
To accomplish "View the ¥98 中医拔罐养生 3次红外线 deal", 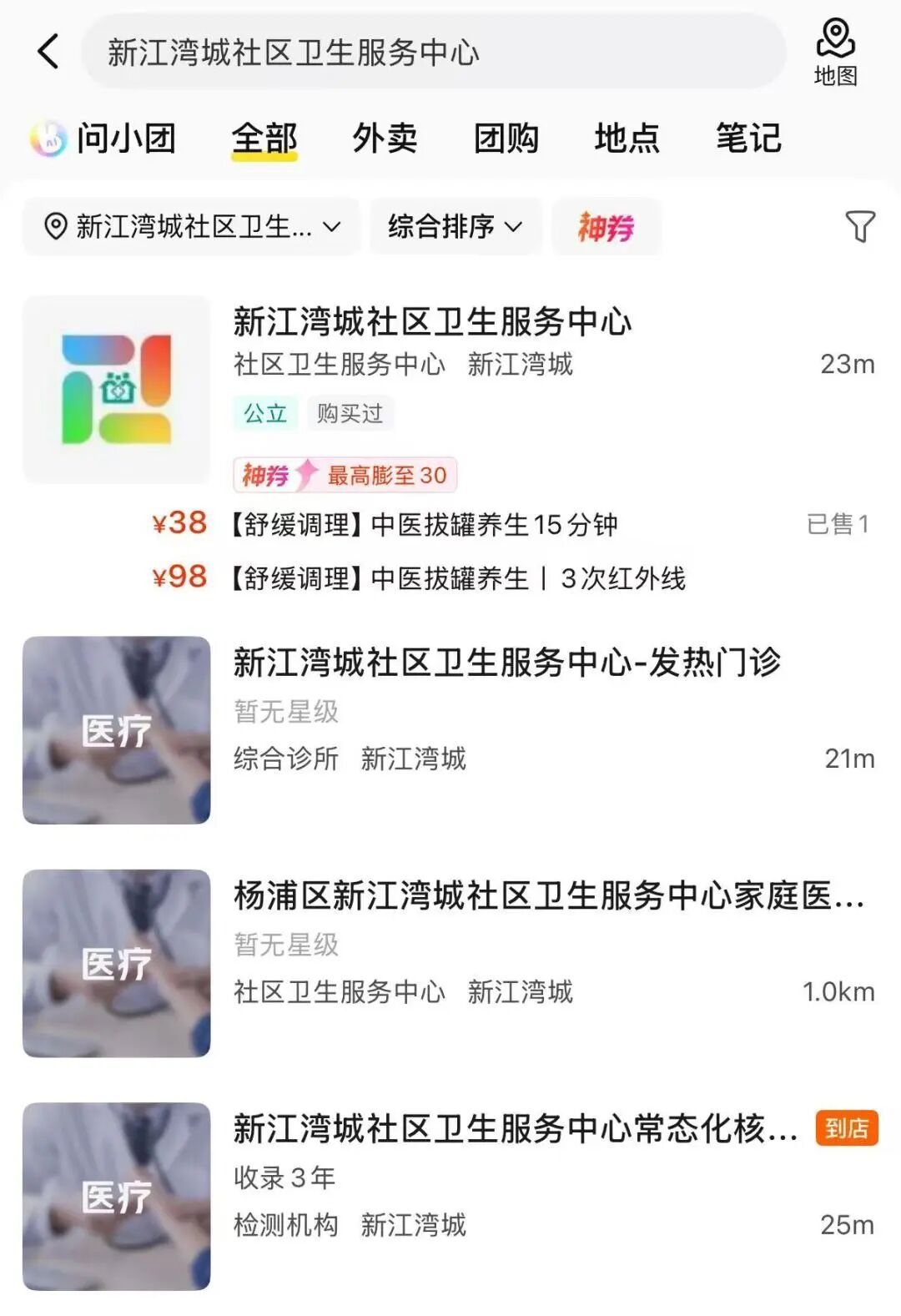I will (457, 577).
